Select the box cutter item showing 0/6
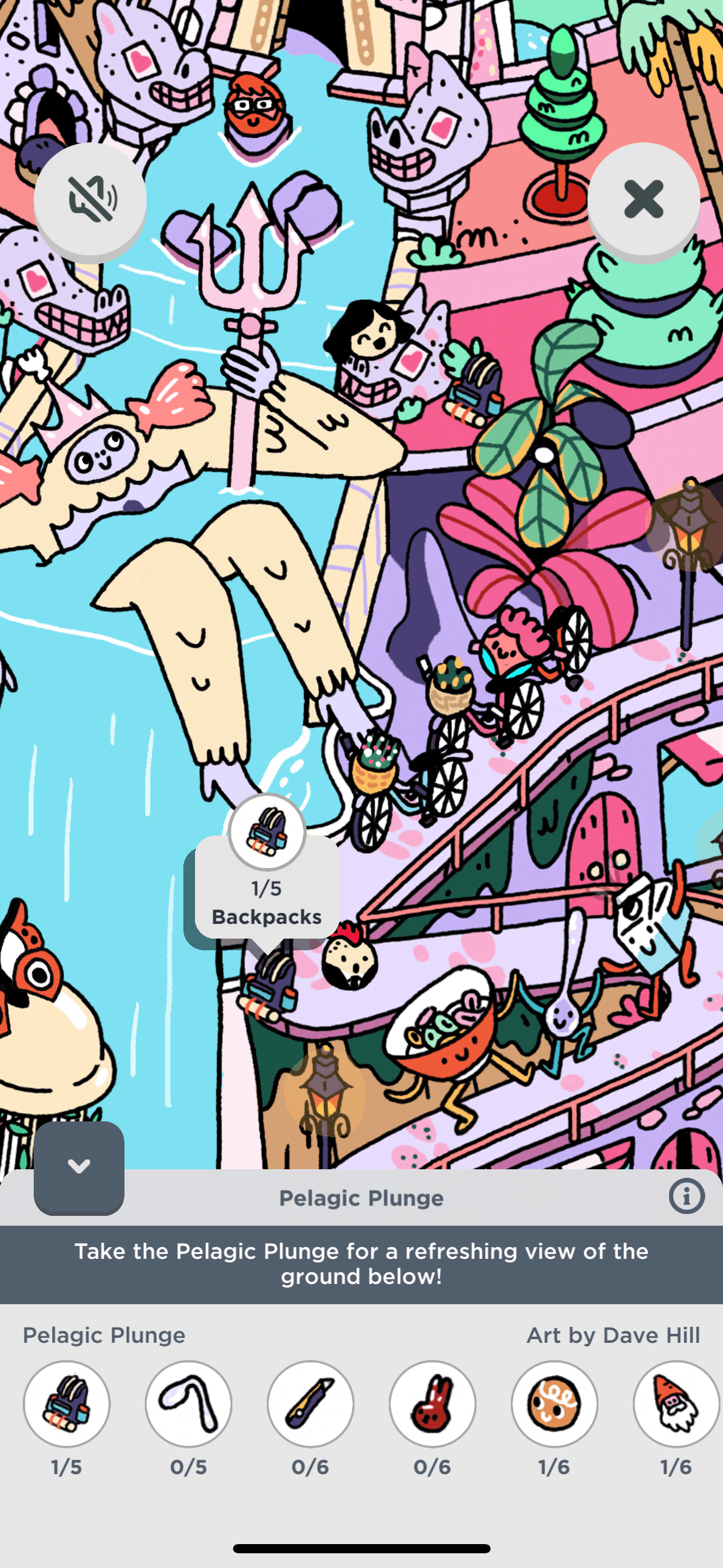 click(310, 1404)
